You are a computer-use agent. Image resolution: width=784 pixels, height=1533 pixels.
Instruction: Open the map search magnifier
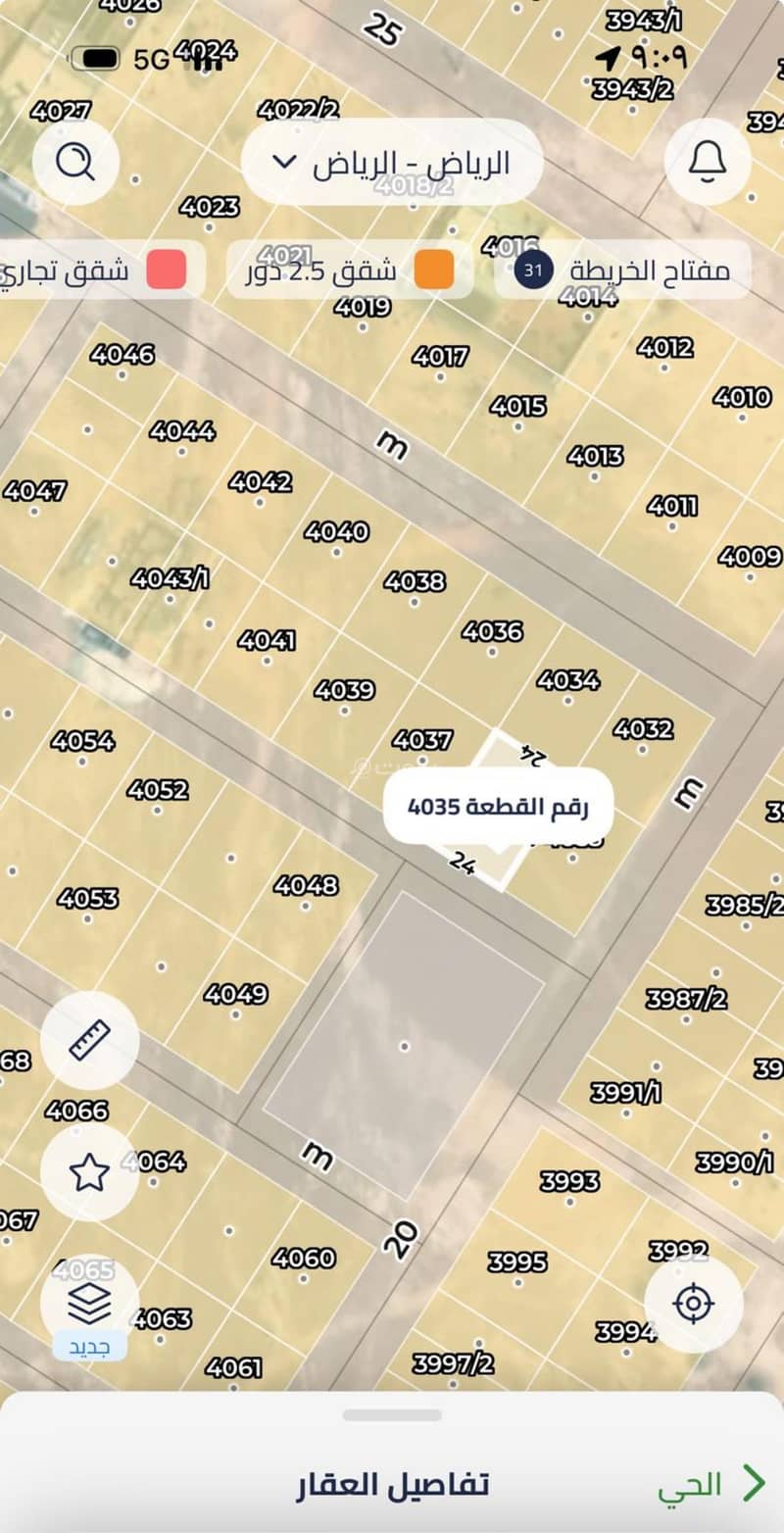pyautogui.click(x=75, y=161)
